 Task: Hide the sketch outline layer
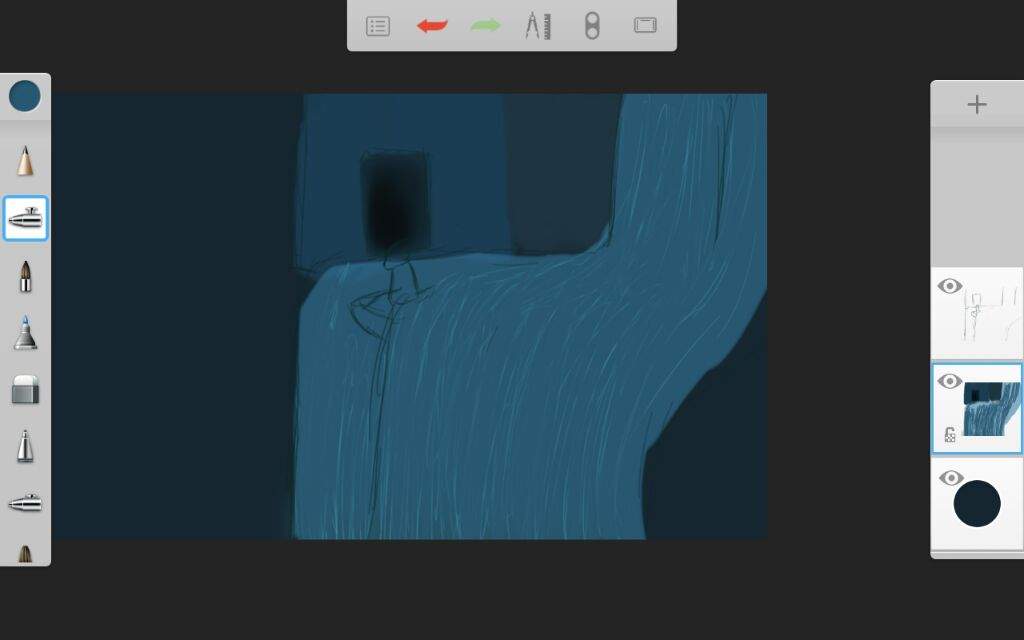pos(950,287)
